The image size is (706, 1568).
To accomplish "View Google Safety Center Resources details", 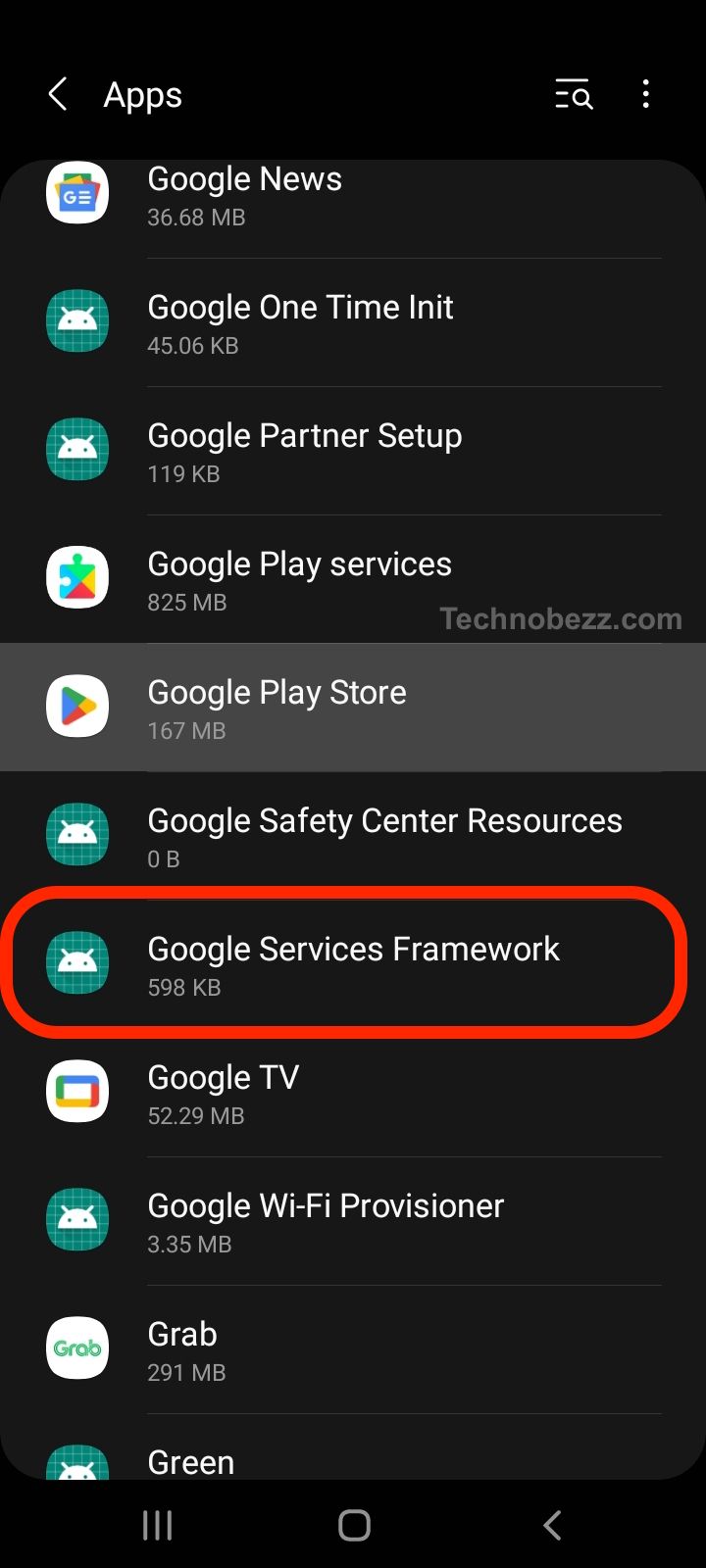I will (353, 837).
